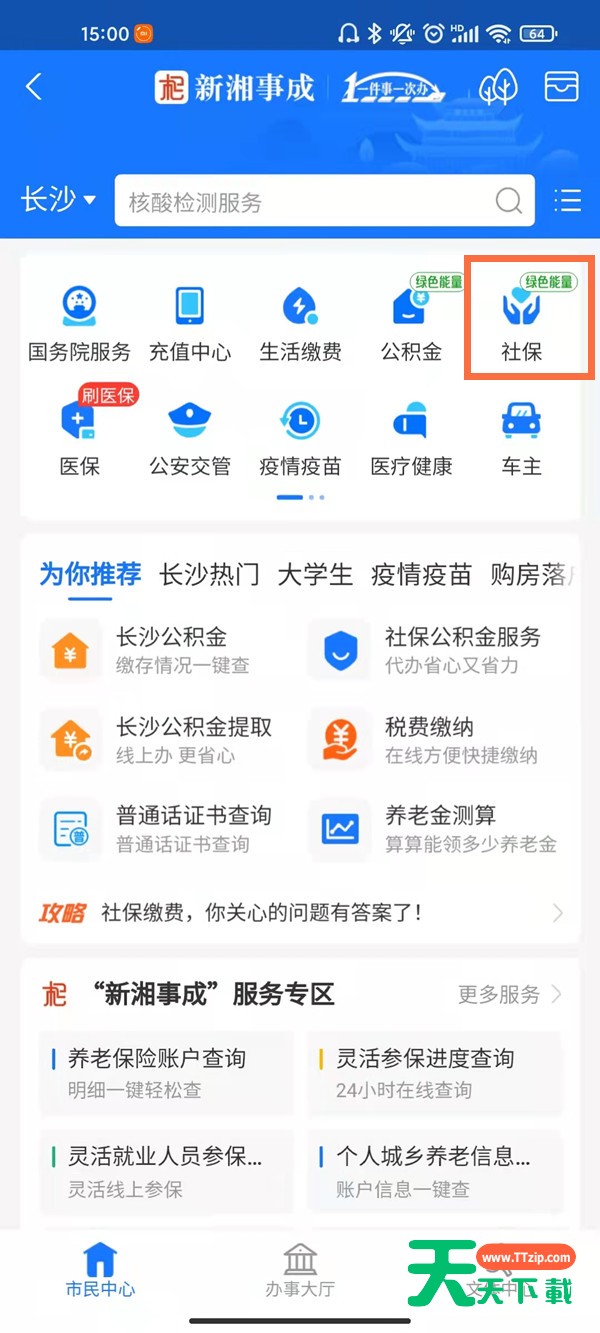Viewport: 600px width, 1333px height.
Task: Switch to the 长沙热门 tab
Action: pyautogui.click(x=209, y=575)
